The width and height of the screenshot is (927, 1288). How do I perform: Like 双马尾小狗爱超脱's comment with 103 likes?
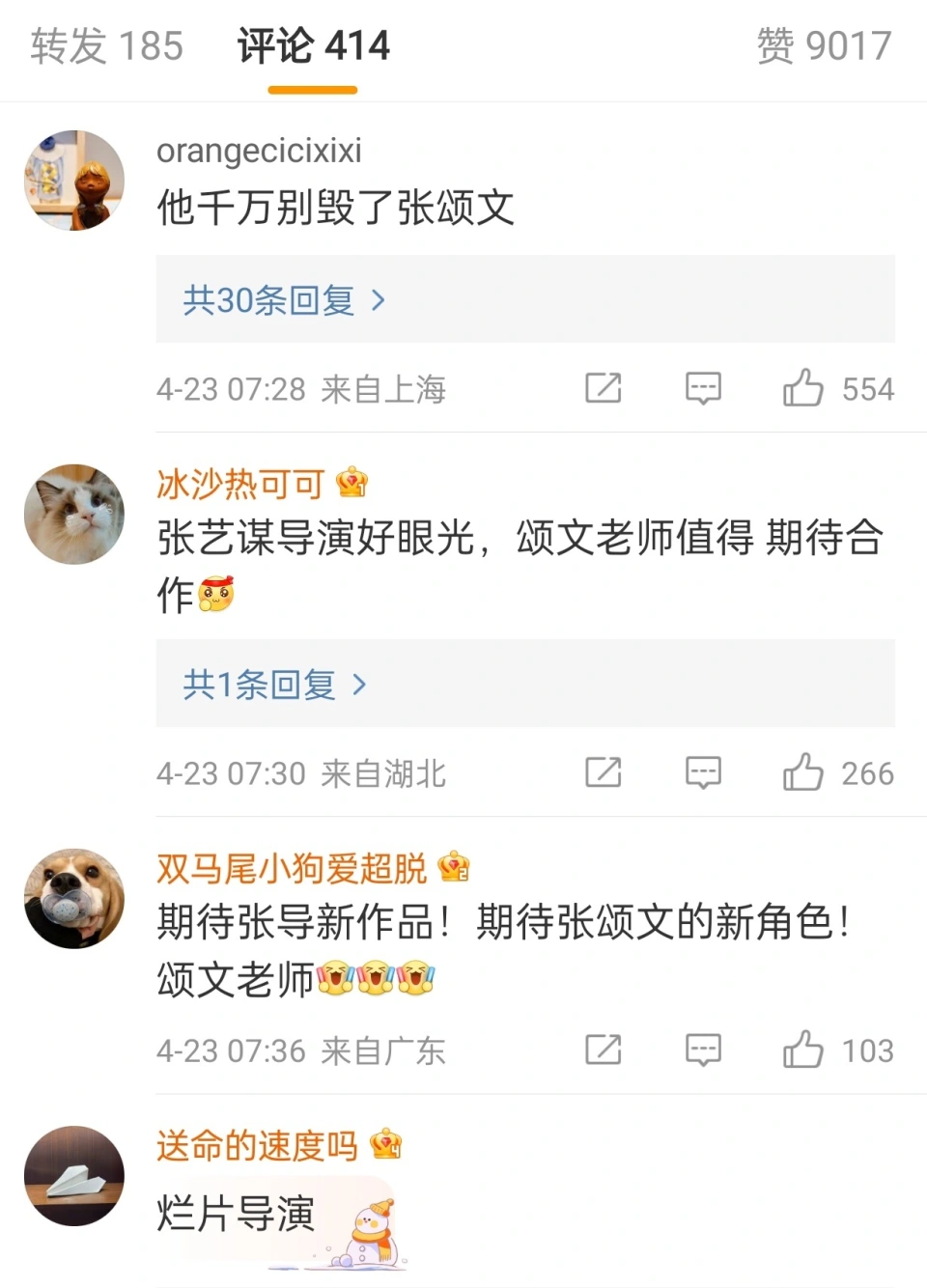803,1050
